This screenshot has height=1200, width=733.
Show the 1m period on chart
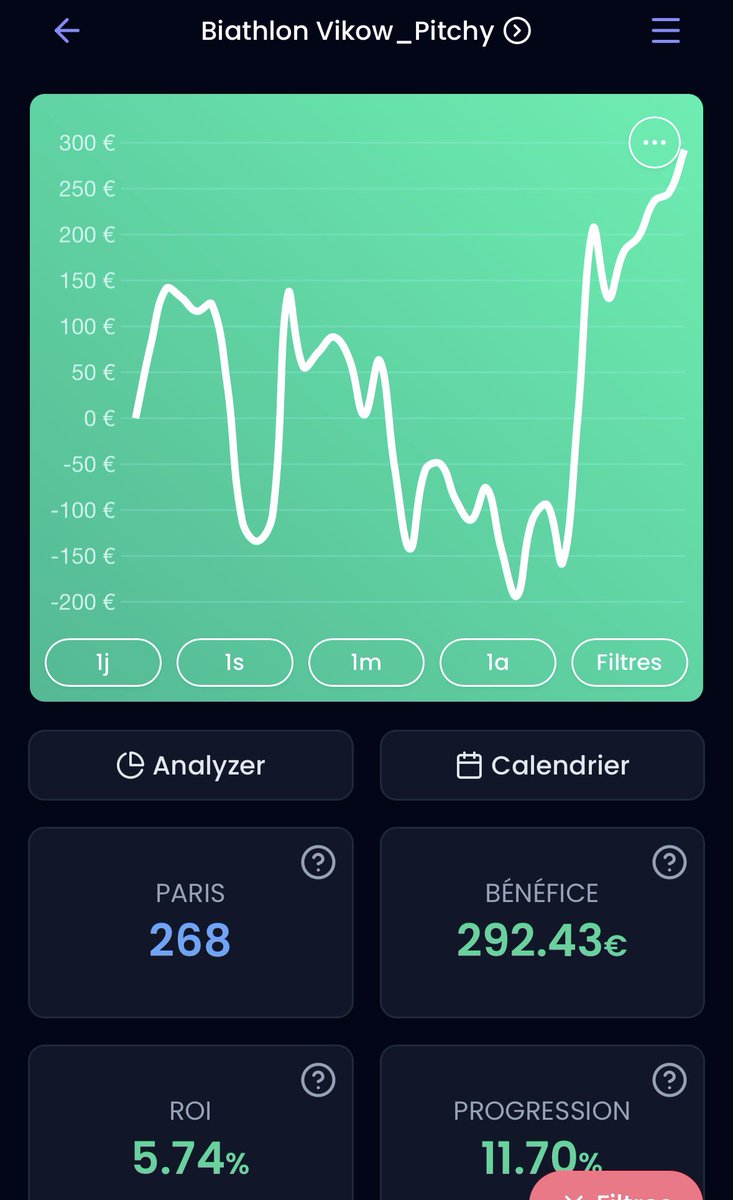coord(366,662)
